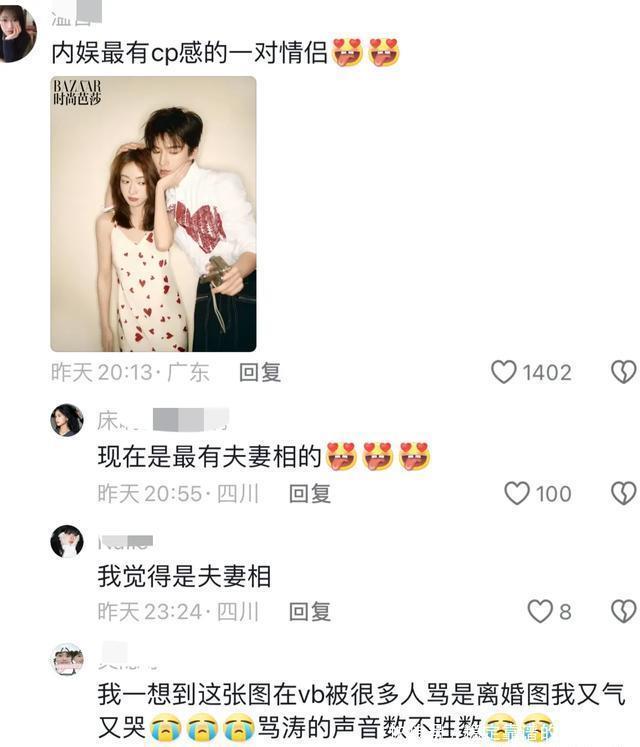Dislike the 现在是最有夫妻相的 comment
Screen dimensions: 640x747
pos(623,493)
